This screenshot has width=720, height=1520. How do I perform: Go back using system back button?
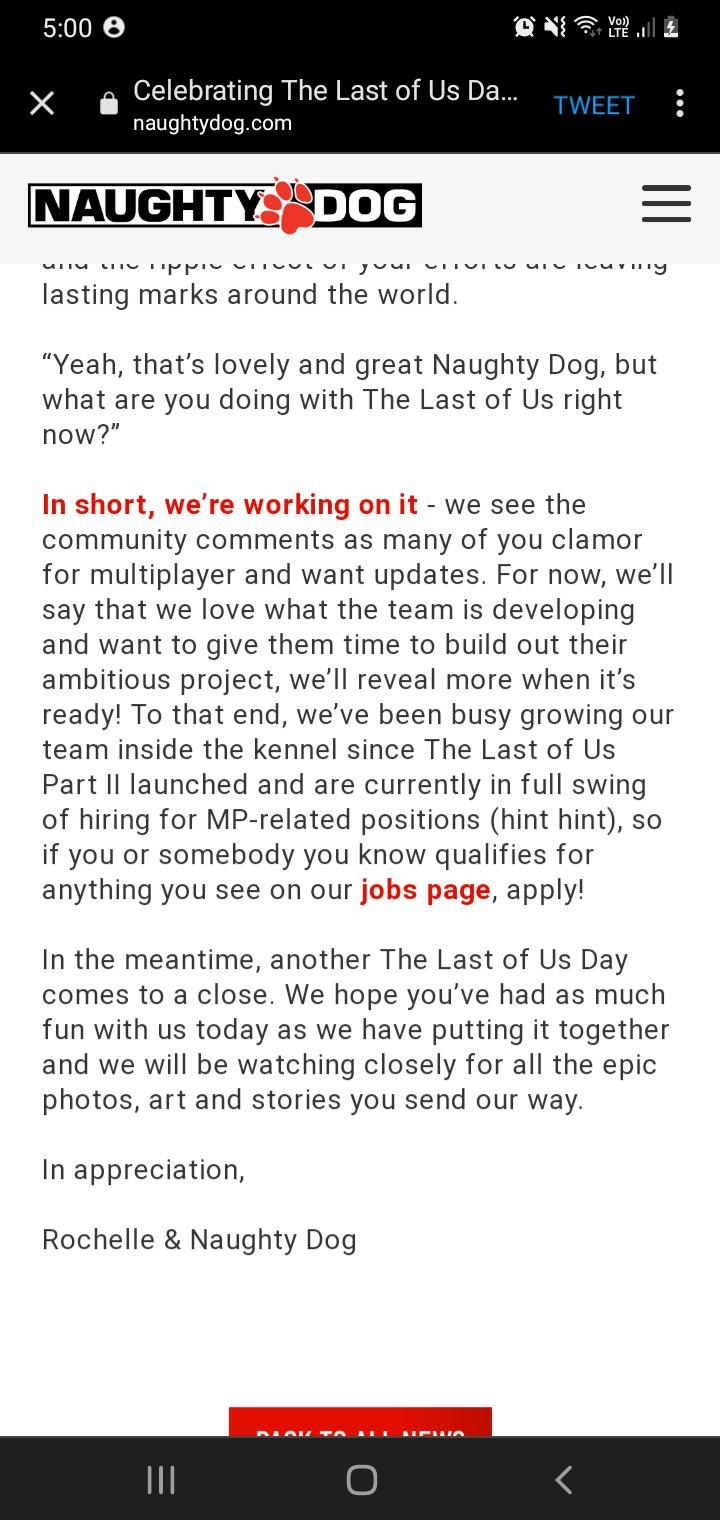click(x=564, y=1479)
